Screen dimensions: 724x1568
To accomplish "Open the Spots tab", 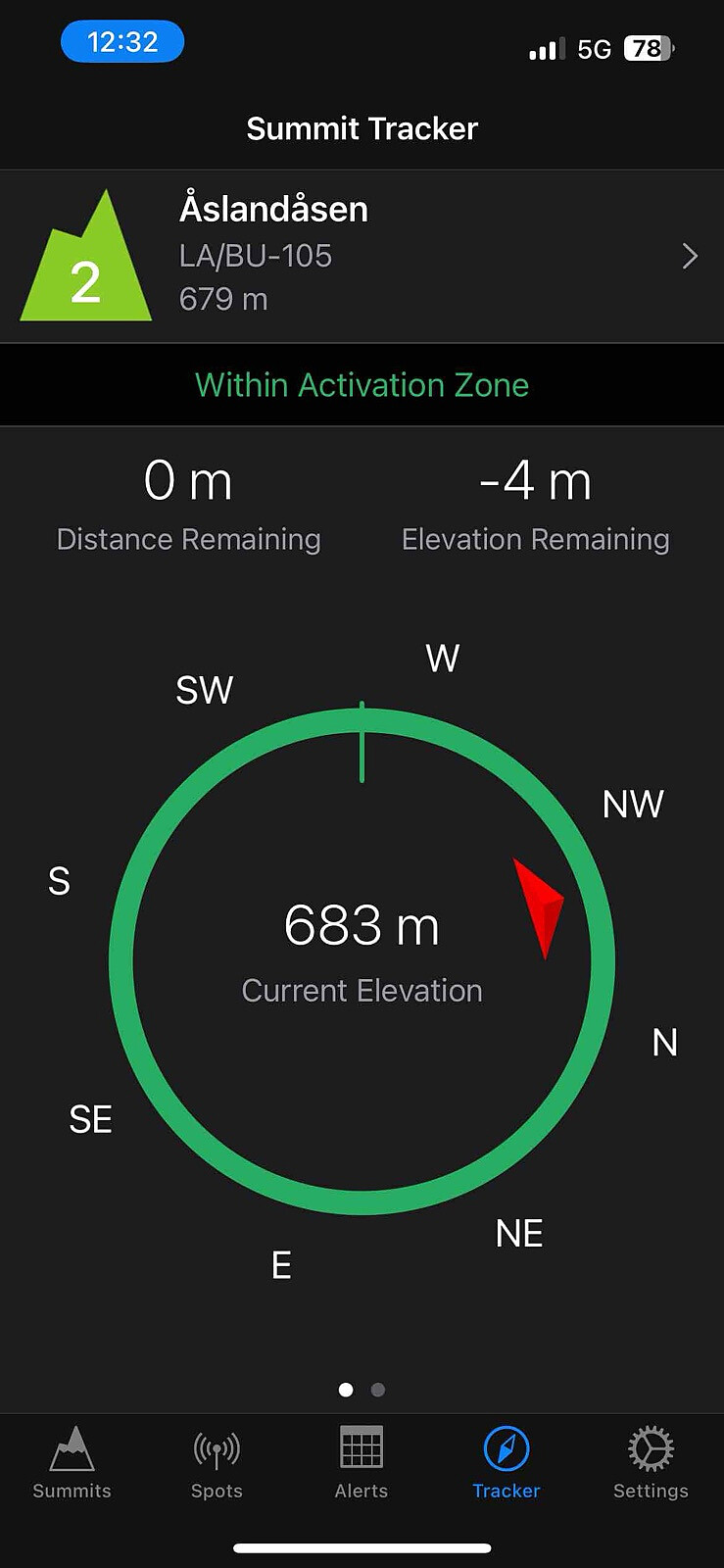I will pyautogui.click(x=217, y=1462).
